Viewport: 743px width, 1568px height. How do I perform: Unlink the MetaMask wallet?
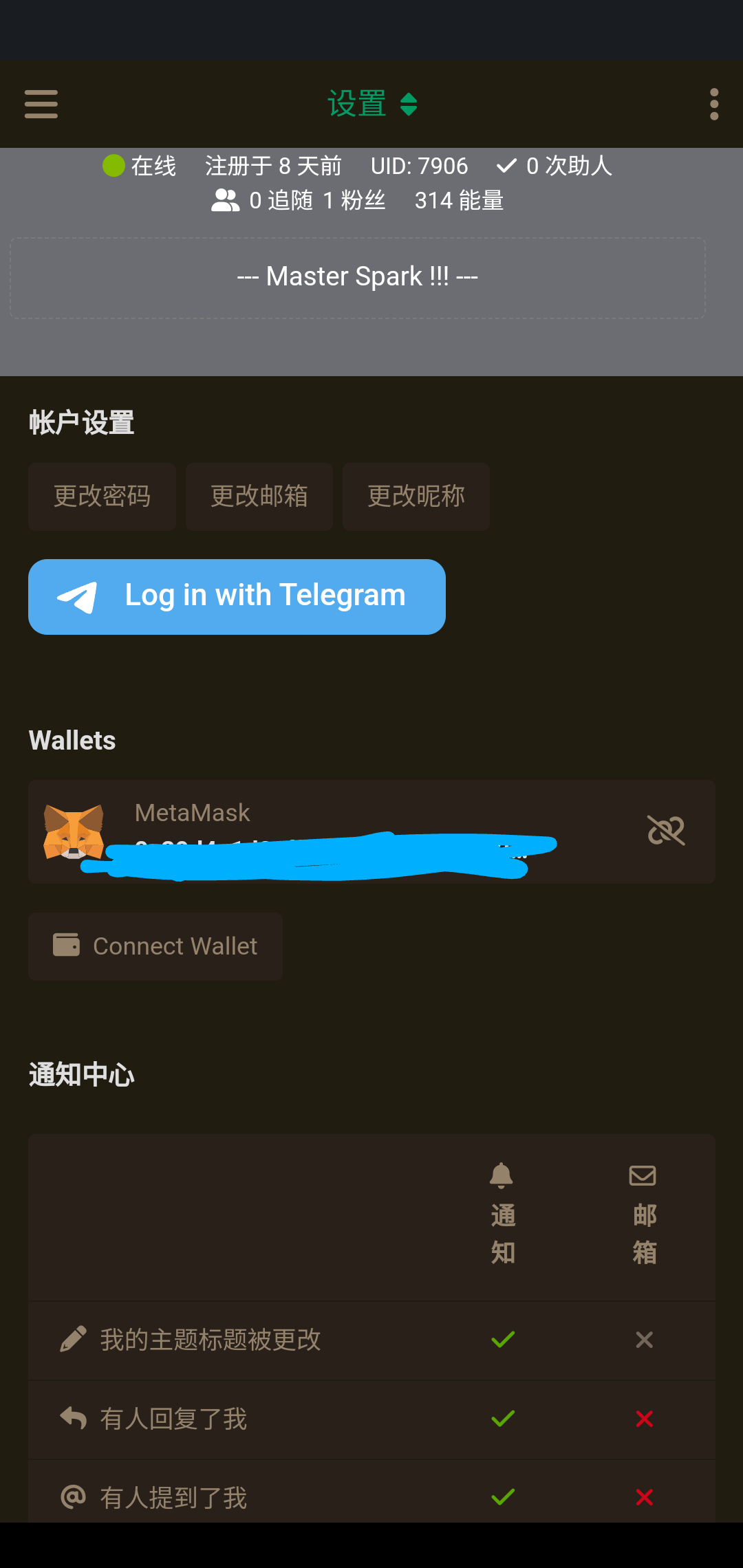coord(666,830)
